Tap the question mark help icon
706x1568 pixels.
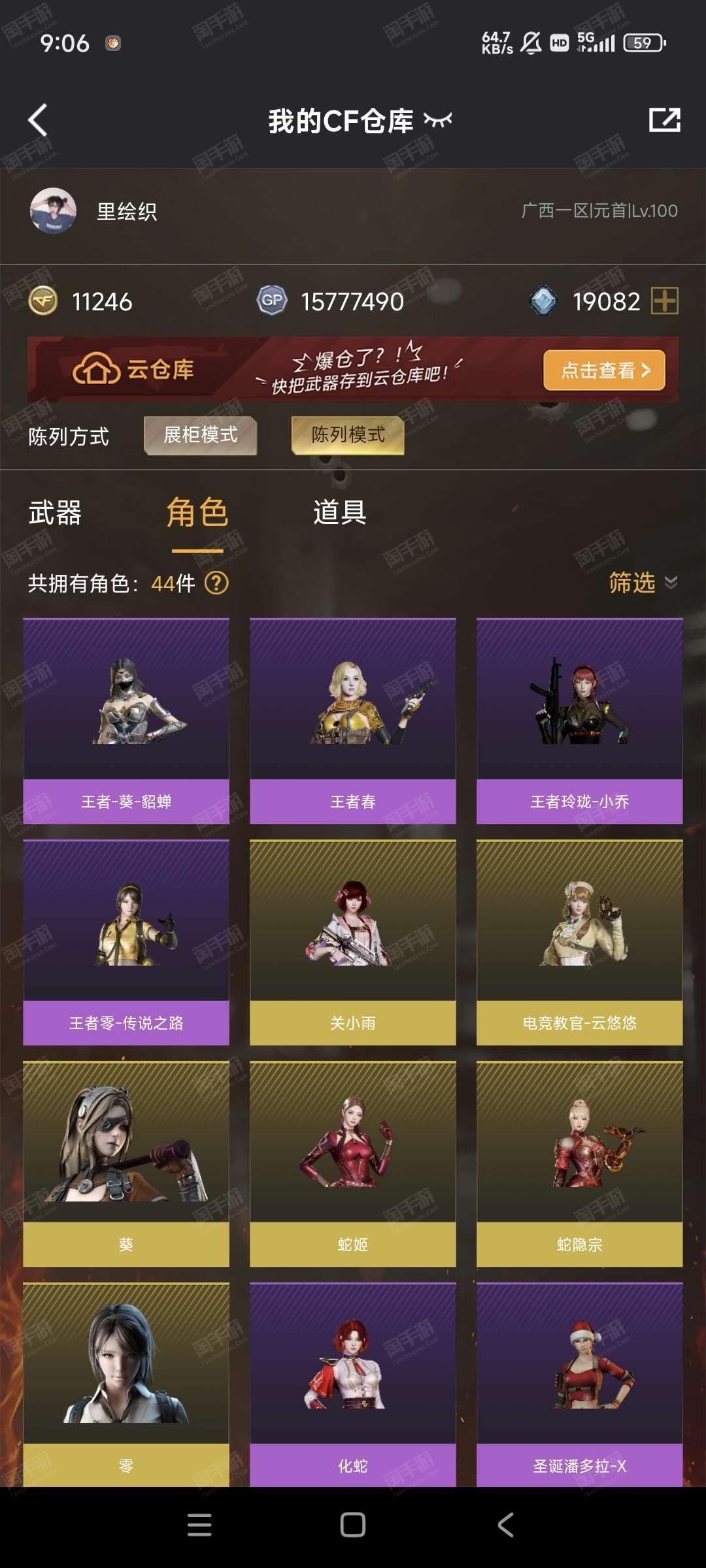click(216, 583)
